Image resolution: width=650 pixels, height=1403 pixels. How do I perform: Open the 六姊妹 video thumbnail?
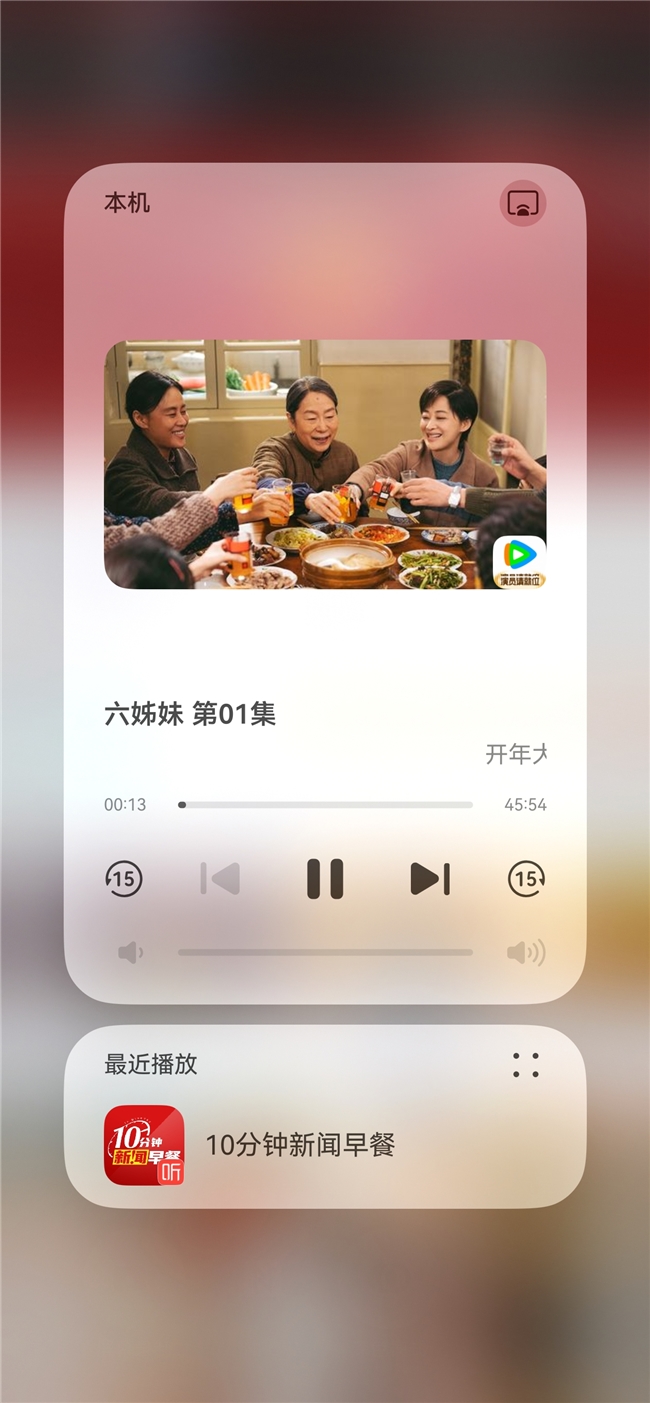click(325, 464)
